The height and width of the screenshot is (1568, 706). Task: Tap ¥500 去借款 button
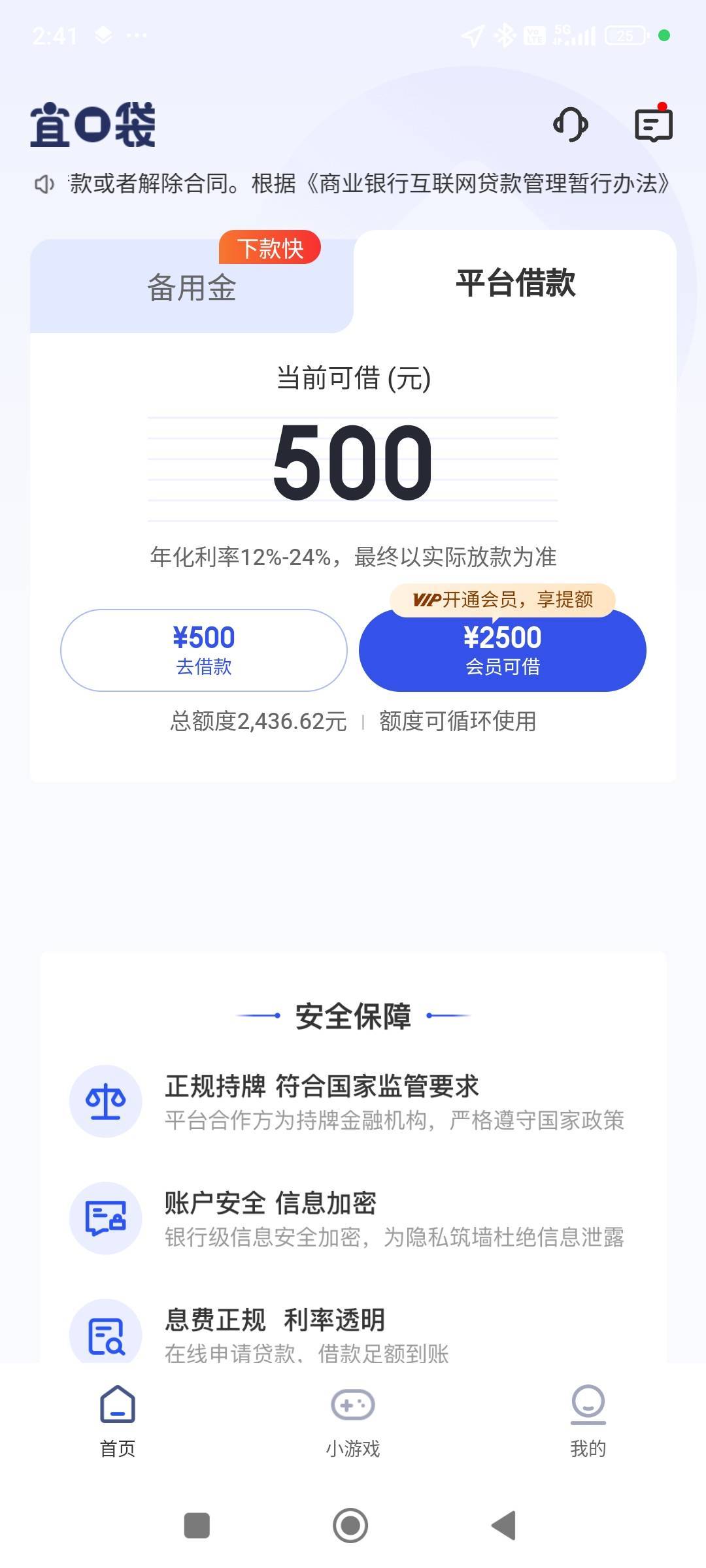[204, 650]
